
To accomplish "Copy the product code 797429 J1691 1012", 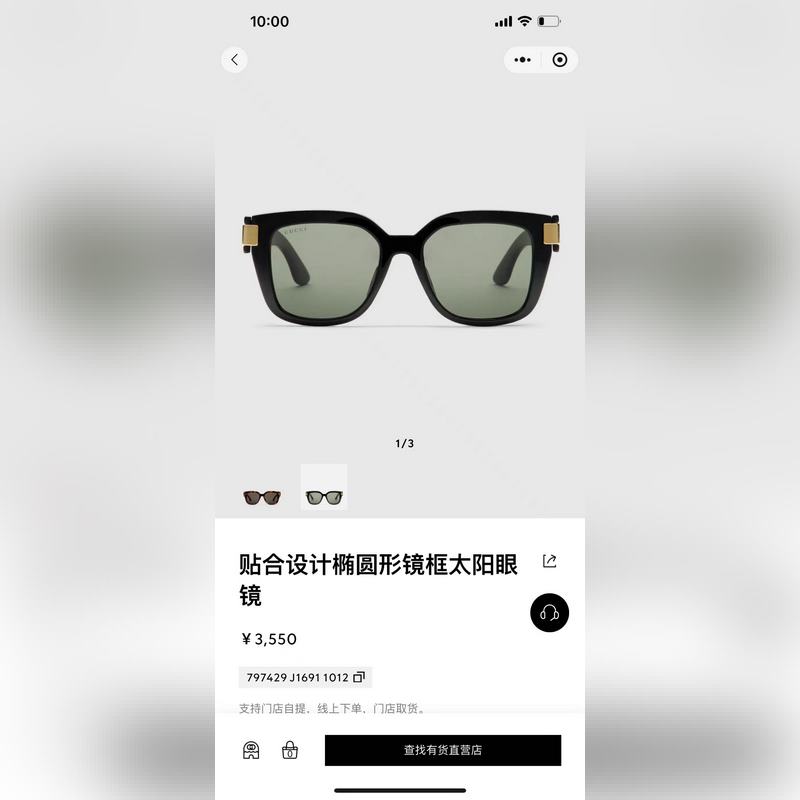I will [358, 678].
